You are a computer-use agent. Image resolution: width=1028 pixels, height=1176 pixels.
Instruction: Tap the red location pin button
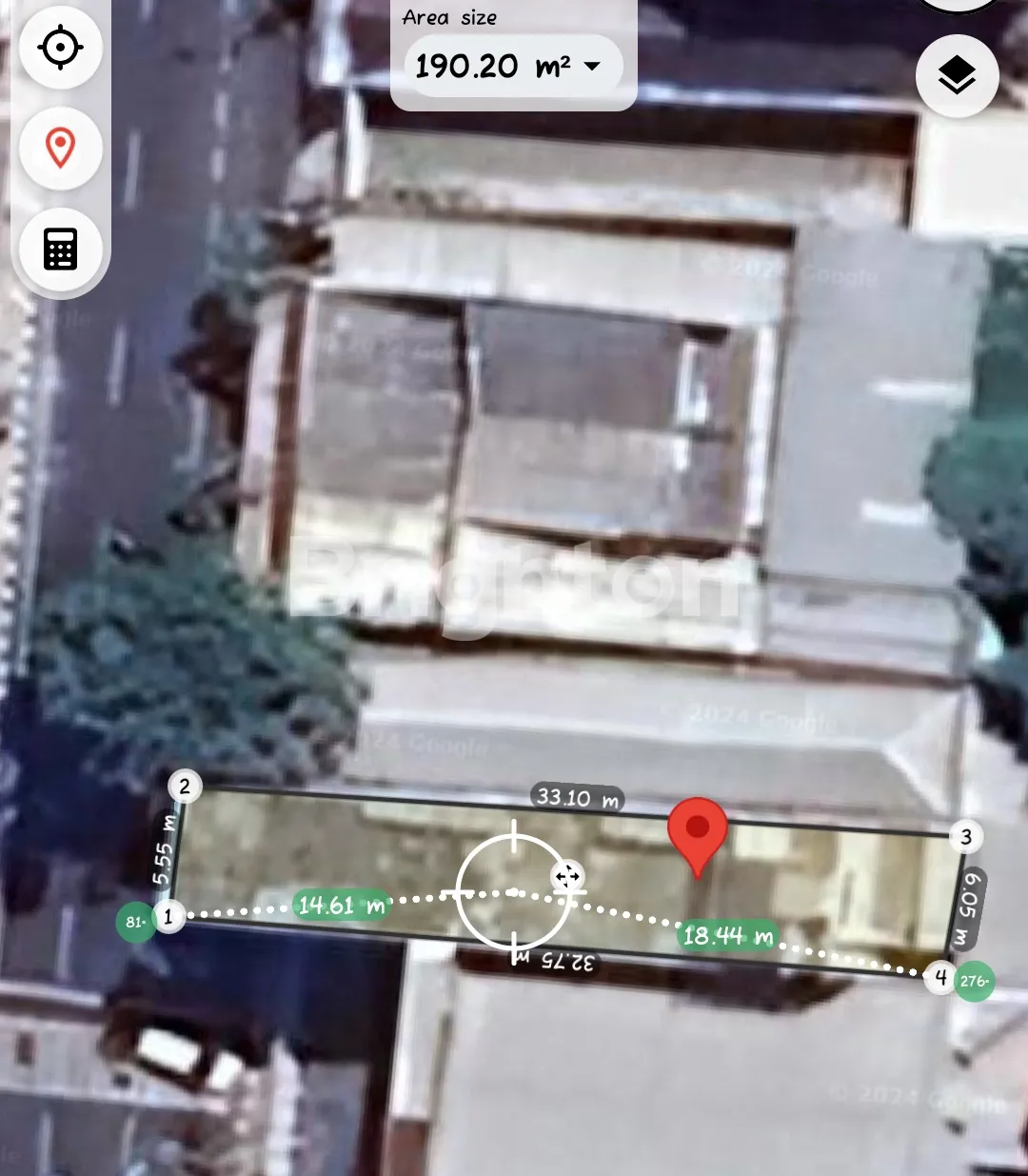coord(61,149)
